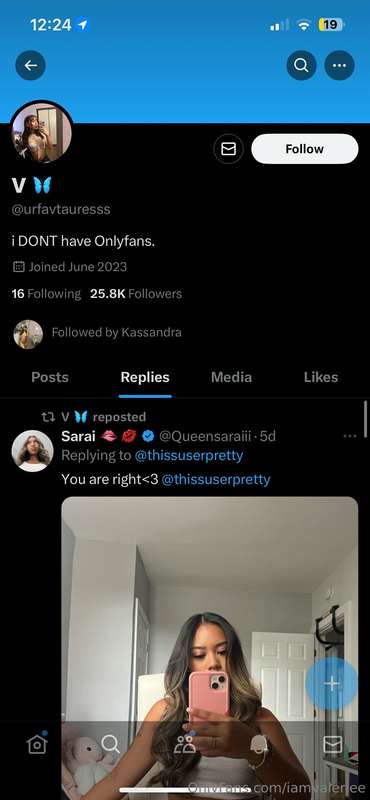This screenshot has width=370, height=800.
Task: Compose a new post with plus button
Action: 332,683
